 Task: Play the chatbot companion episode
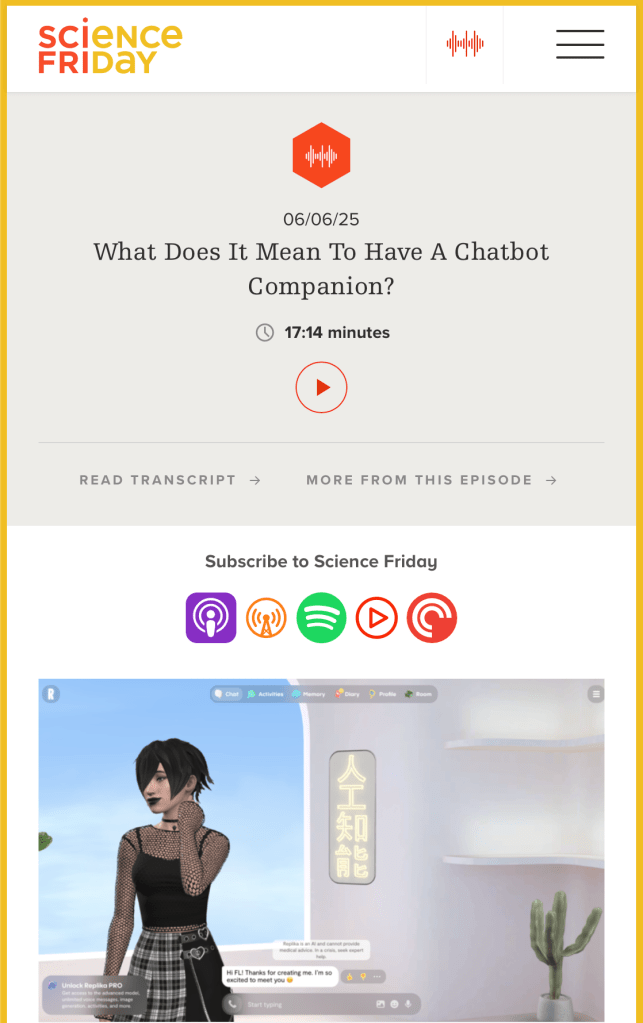click(321, 387)
